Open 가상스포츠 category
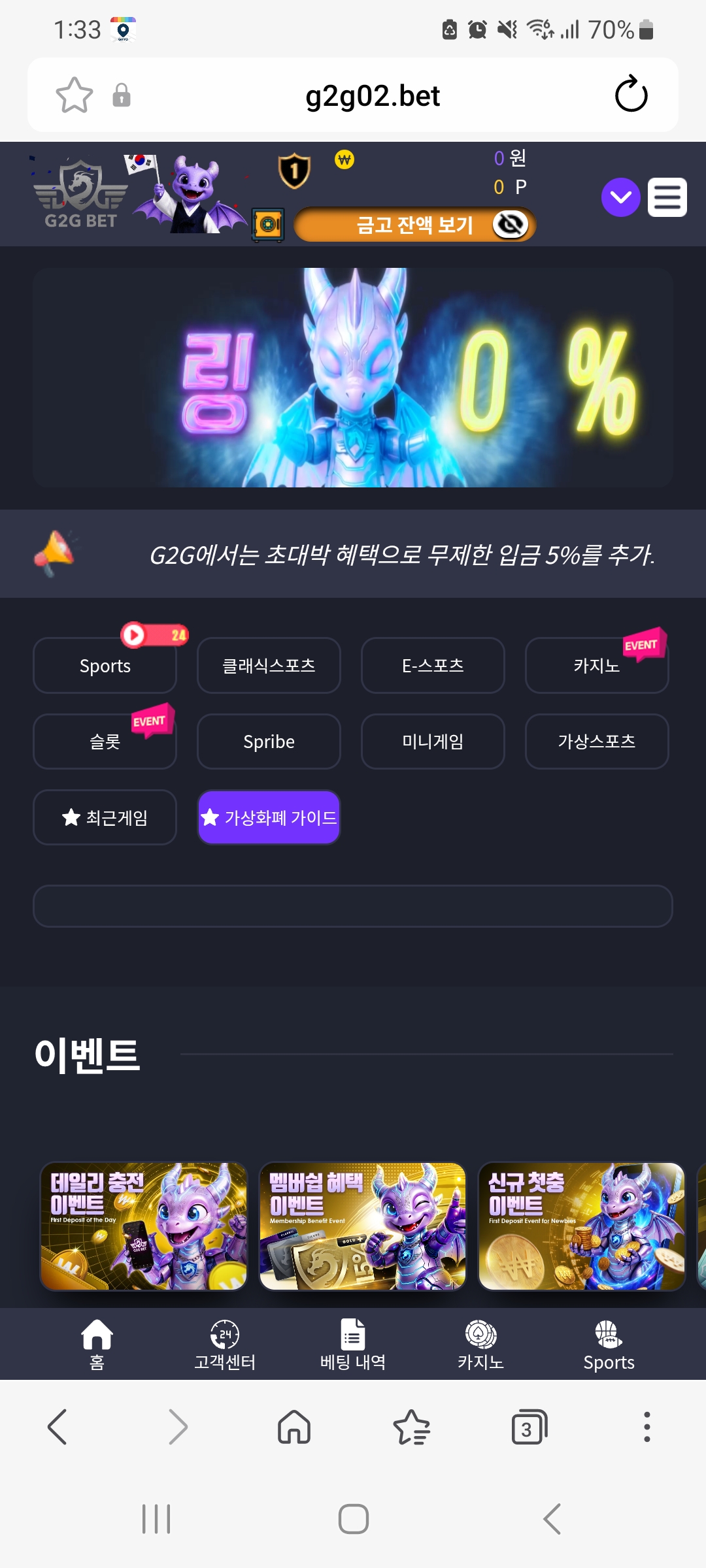The width and height of the screenshot is (706, 1568). (x=597, y=742)
